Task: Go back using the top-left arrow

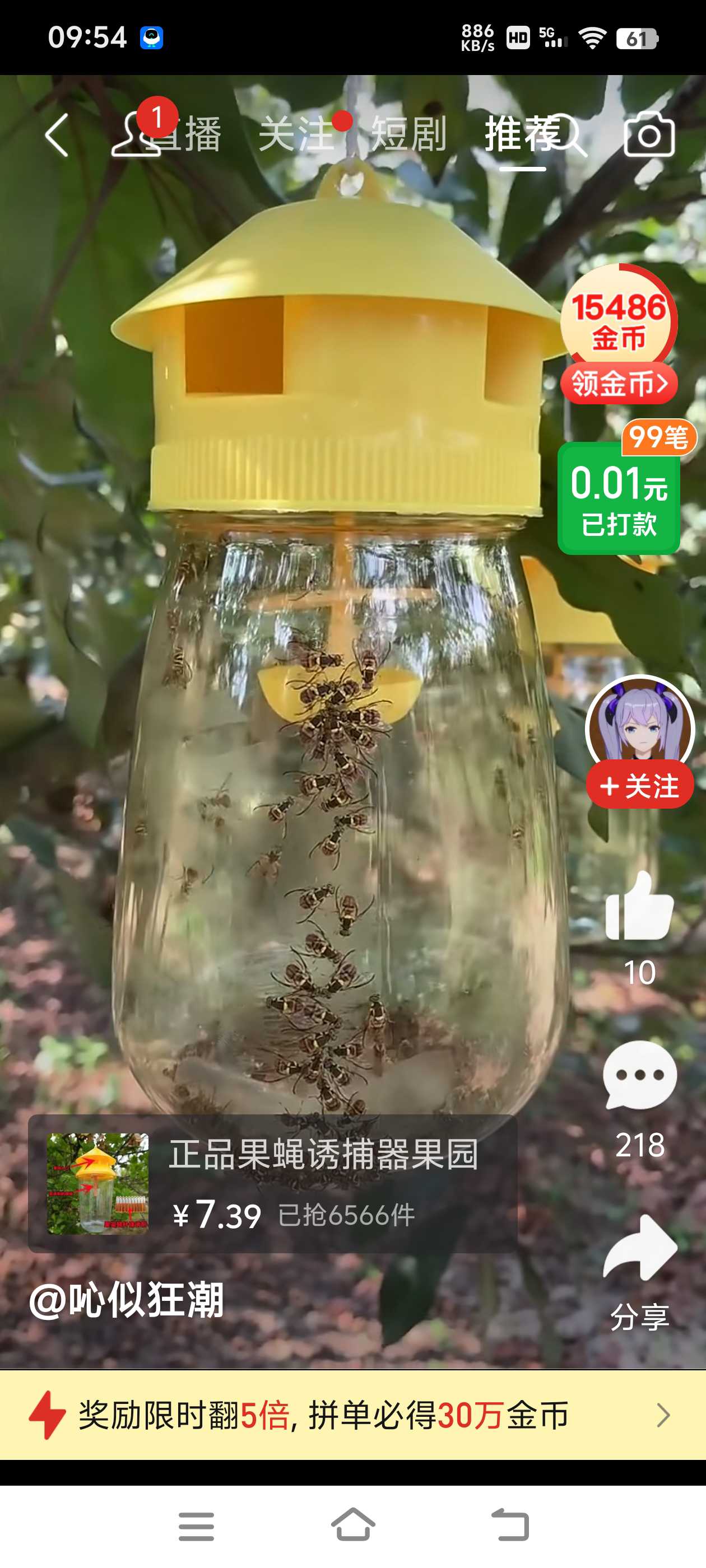Action: click(57, 135)
